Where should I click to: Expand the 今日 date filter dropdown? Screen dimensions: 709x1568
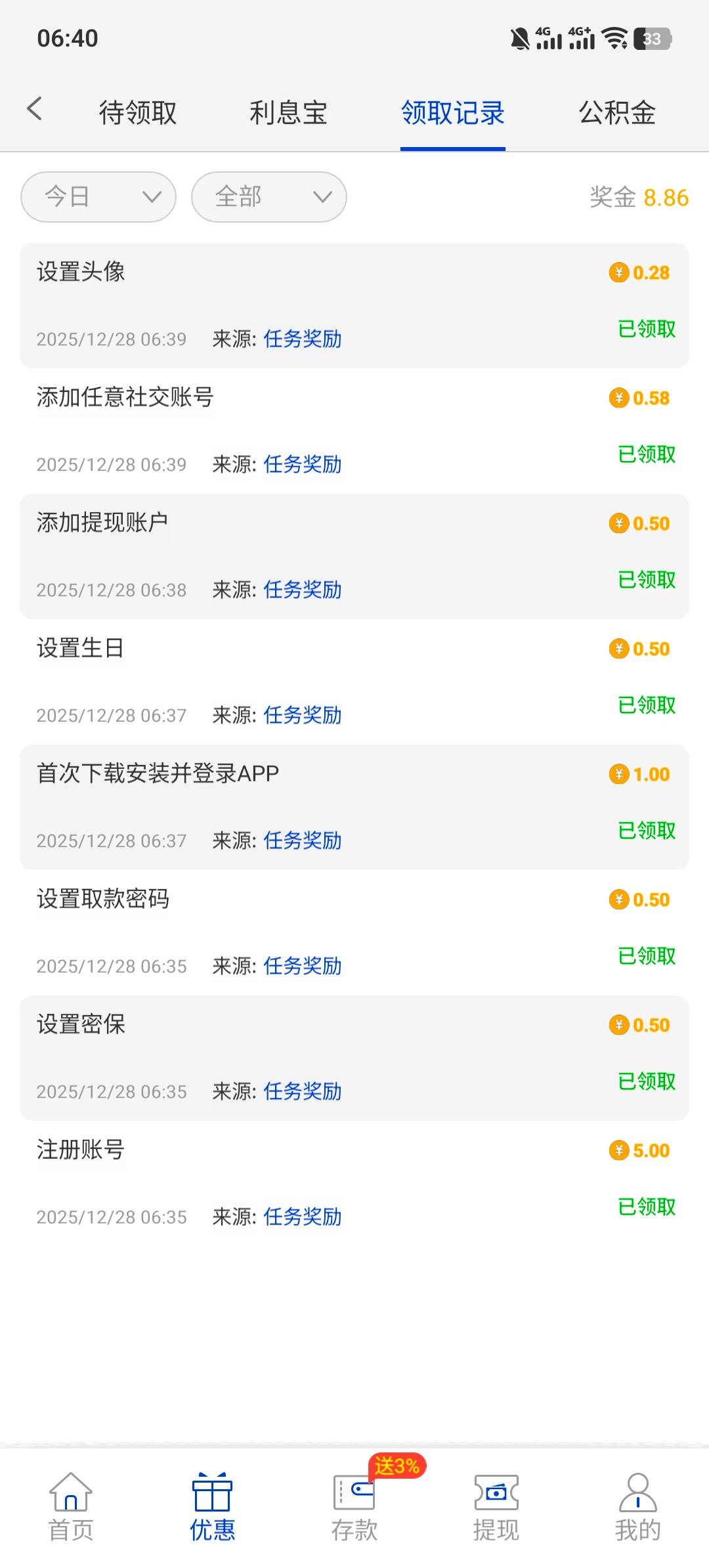(x=98, y=197)
